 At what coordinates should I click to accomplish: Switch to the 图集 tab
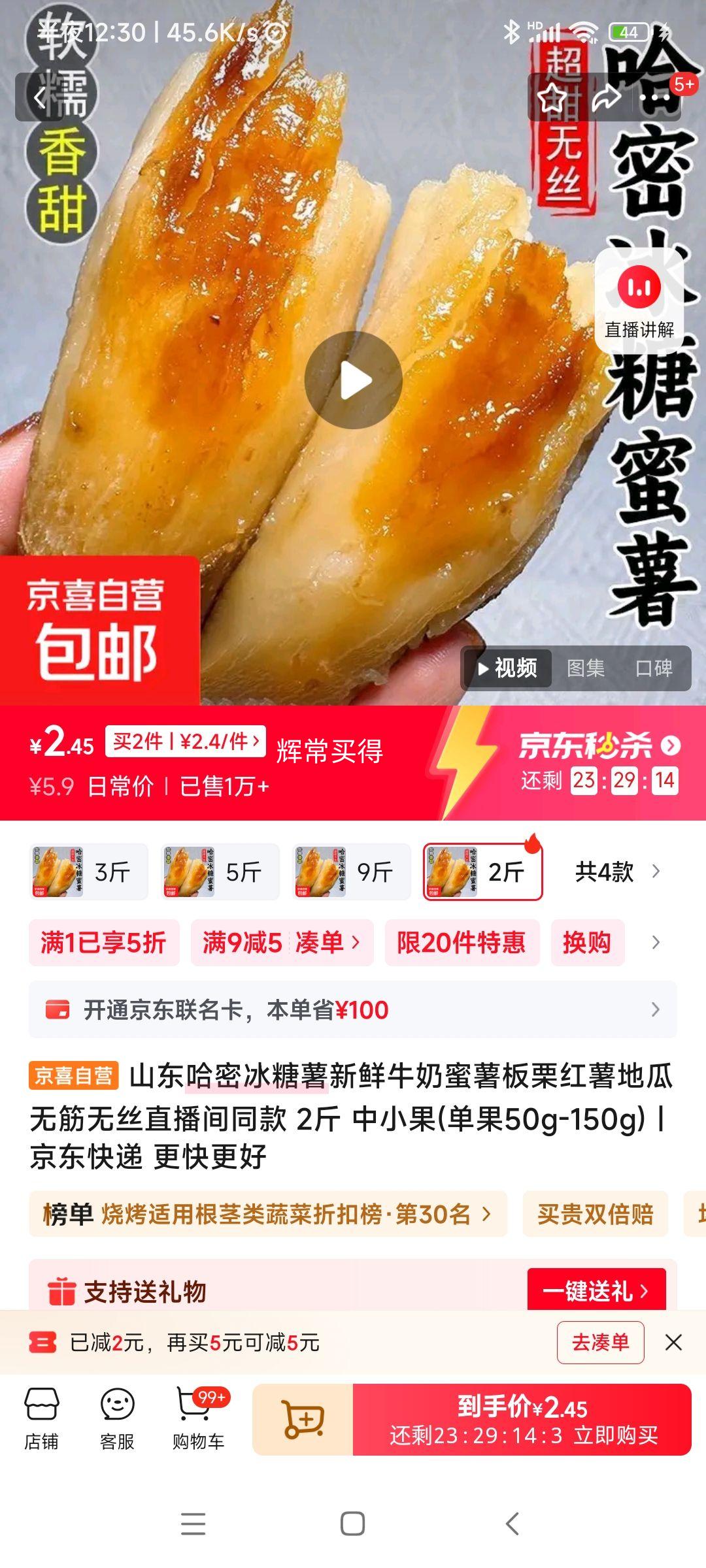(585, 668)
